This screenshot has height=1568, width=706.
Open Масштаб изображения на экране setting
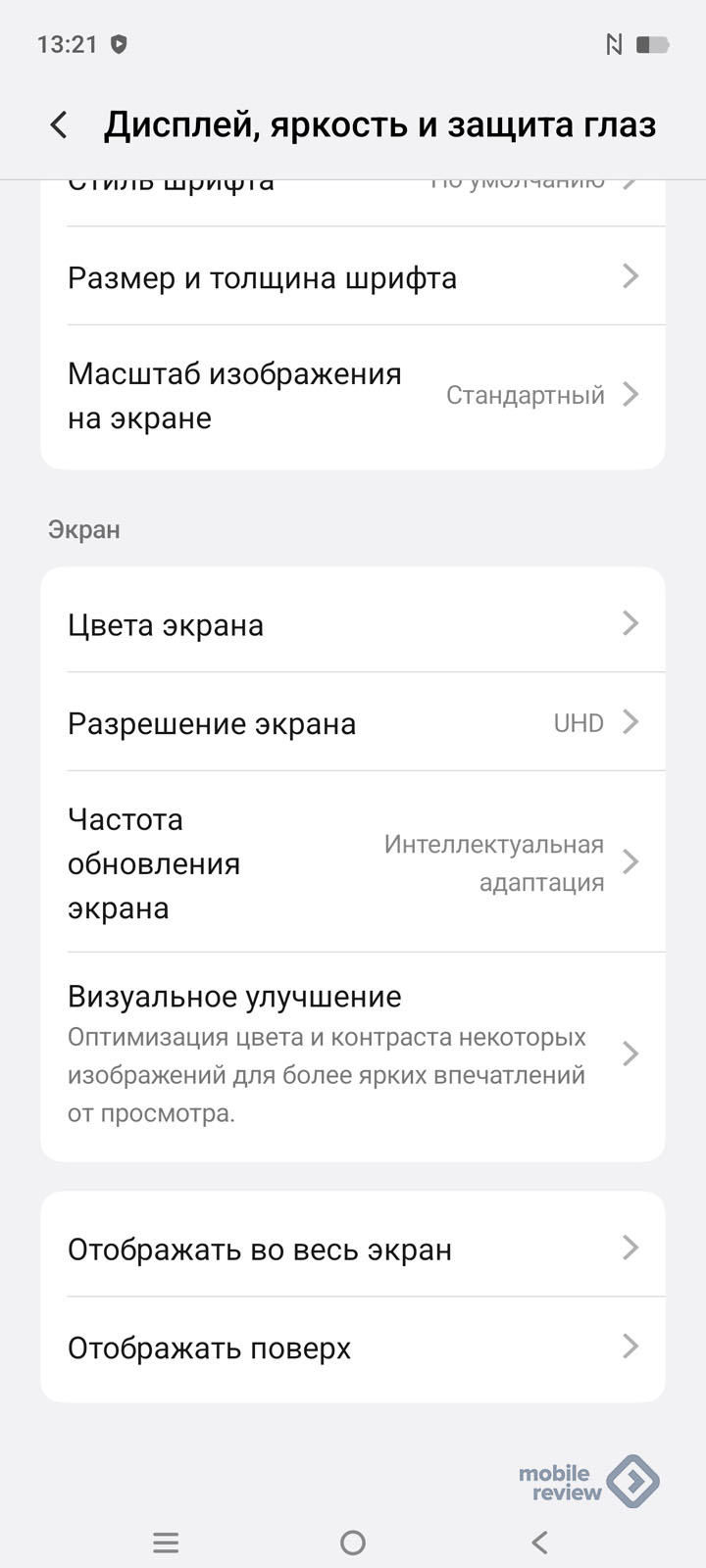353,396
